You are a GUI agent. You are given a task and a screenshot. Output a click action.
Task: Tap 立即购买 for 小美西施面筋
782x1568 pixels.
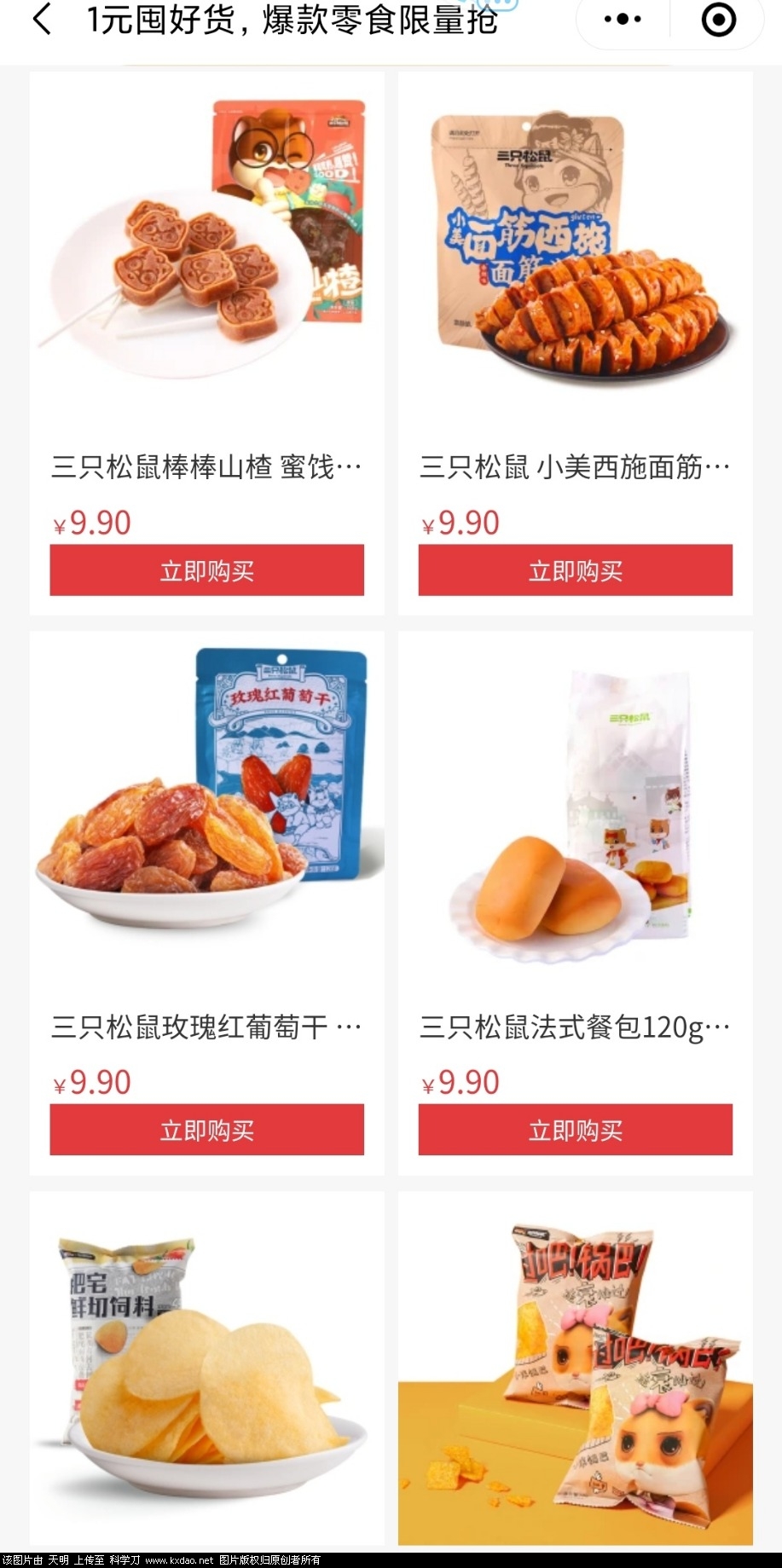click(575, 570)
